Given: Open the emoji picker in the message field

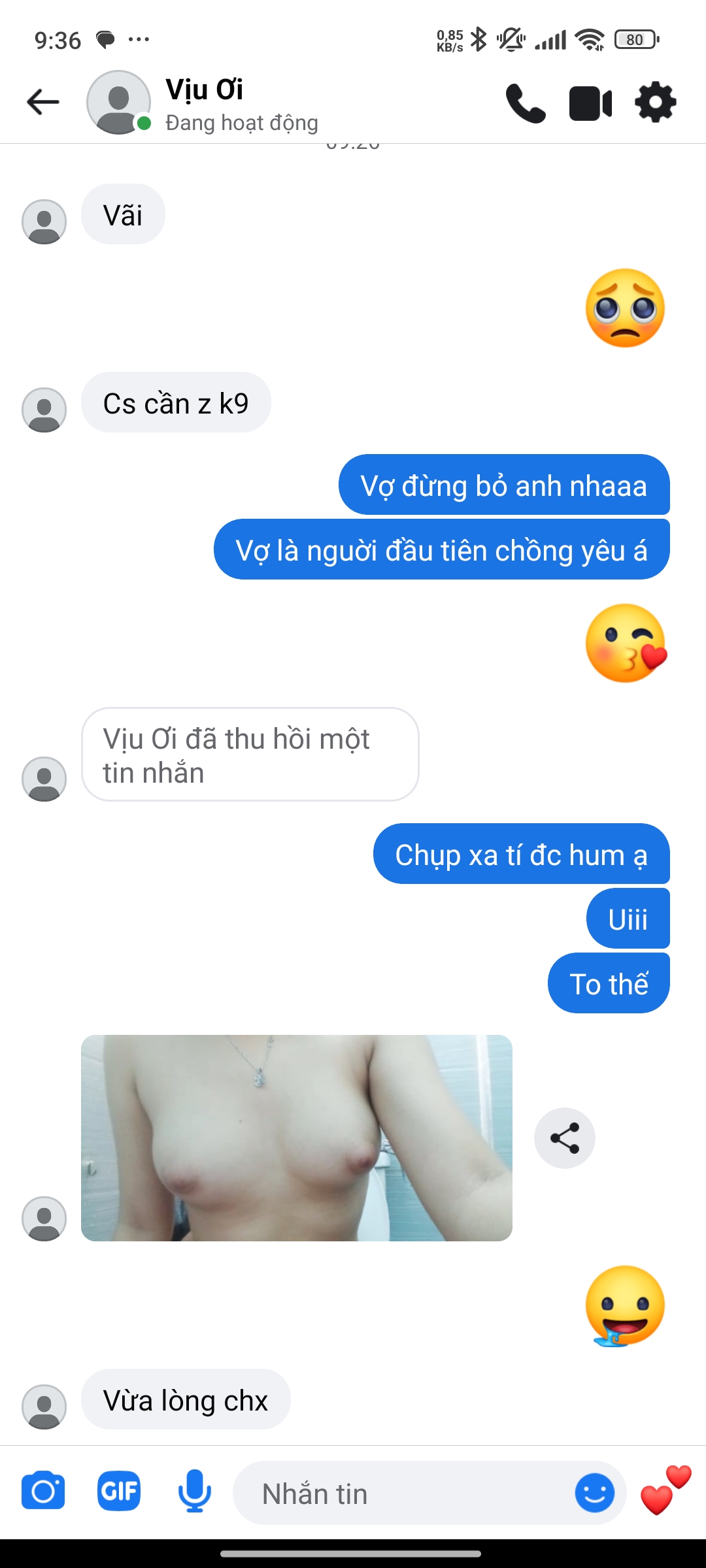Looking at the screenshot, I should pyautogui.click(x=594, y=1493).
